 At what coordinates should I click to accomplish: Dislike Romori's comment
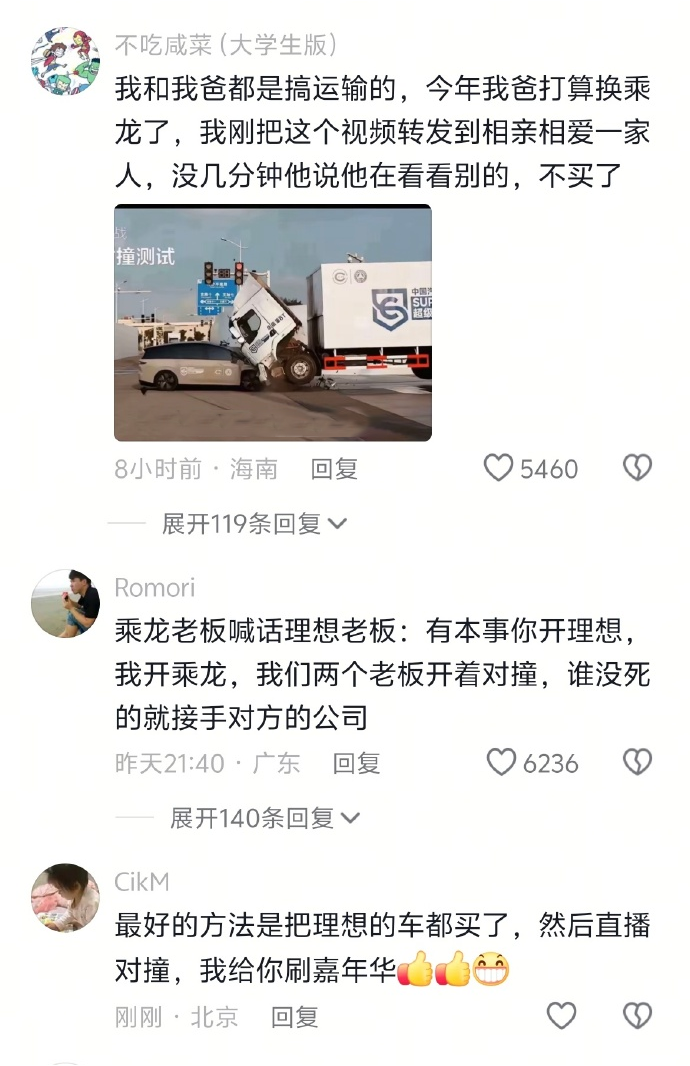(637, 763)
